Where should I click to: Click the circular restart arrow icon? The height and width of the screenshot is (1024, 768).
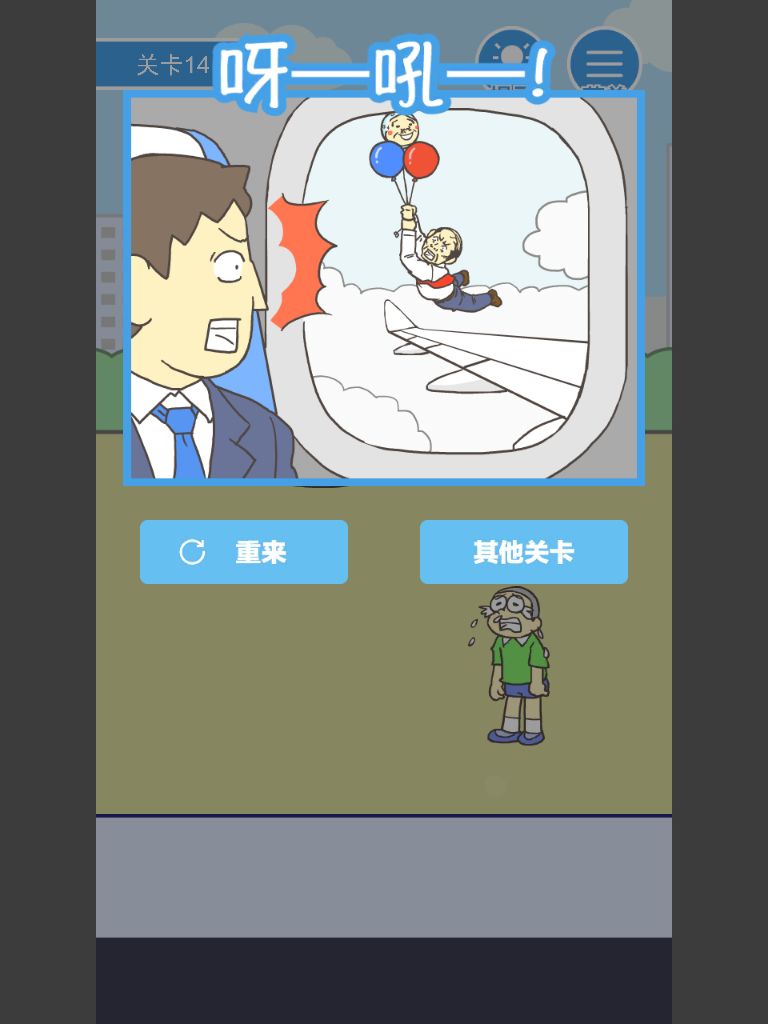pyautogui.click(x=192, y=551)
